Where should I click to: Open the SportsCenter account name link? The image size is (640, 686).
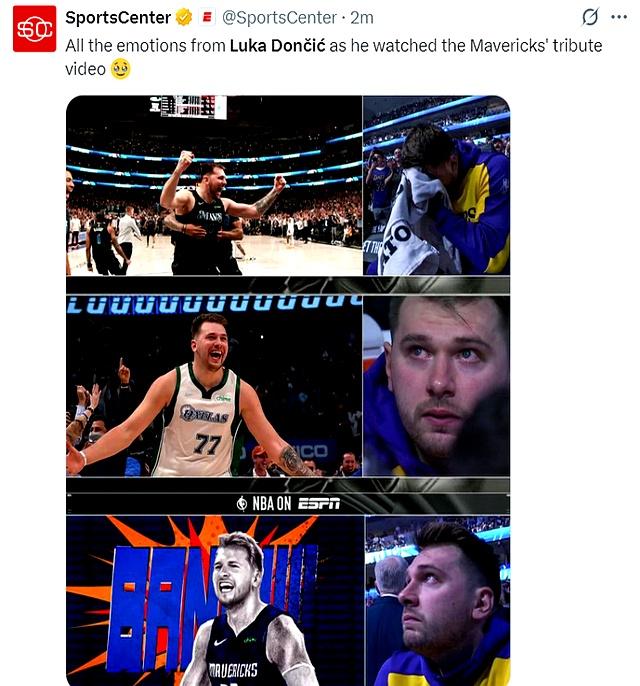click(x=117, y=17)
